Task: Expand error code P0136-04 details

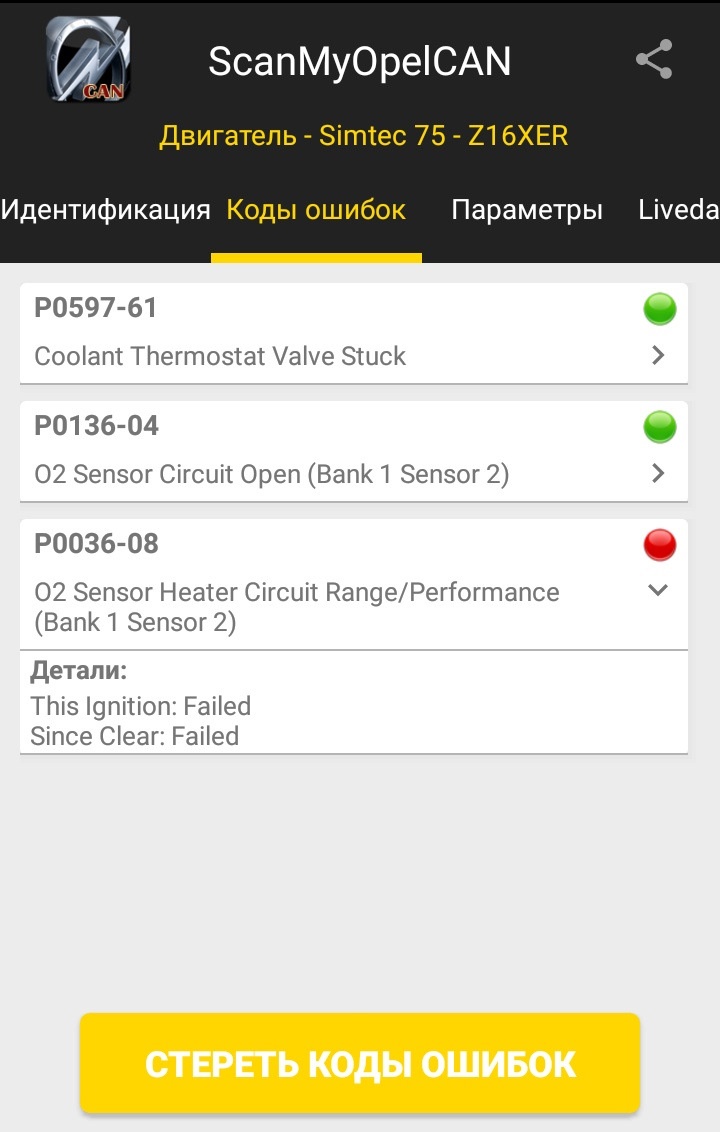Action: [657, 473]
